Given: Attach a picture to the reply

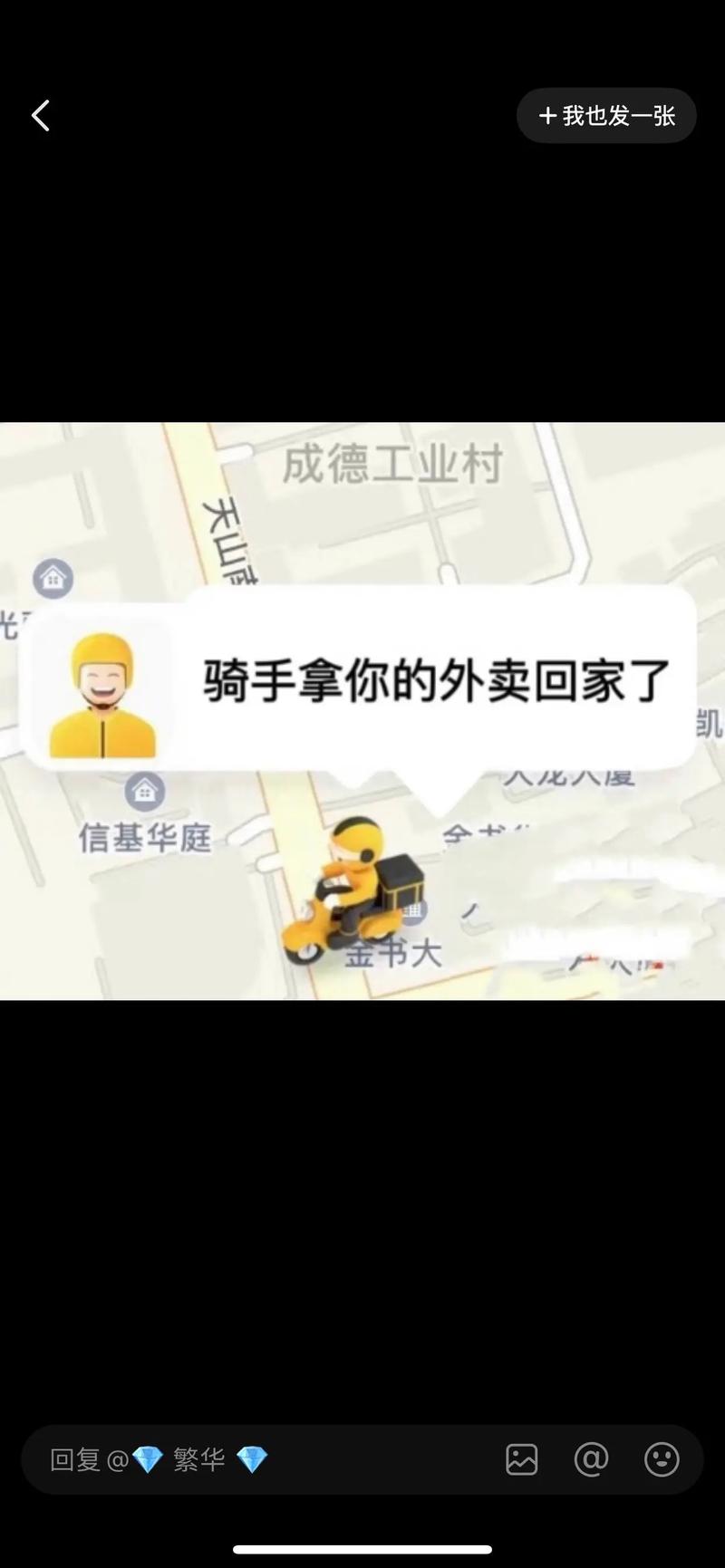Looking at the screenshot, I should [521, 1459].
